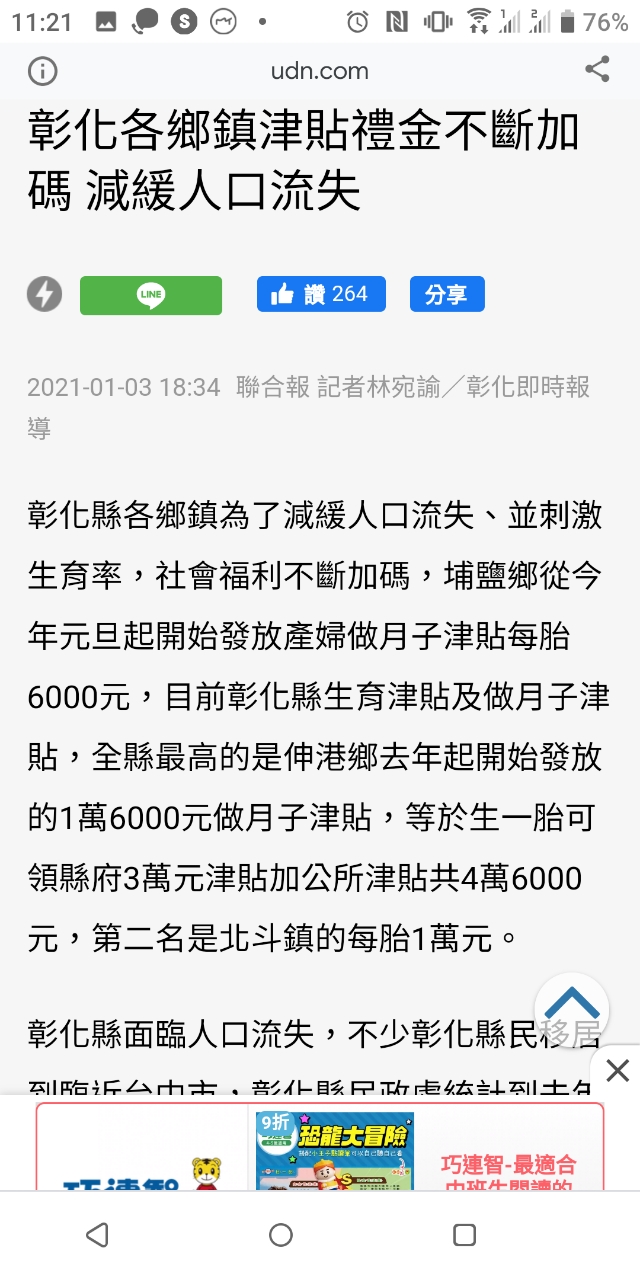Open the page info icon
640x1280 pixels.
43,71
